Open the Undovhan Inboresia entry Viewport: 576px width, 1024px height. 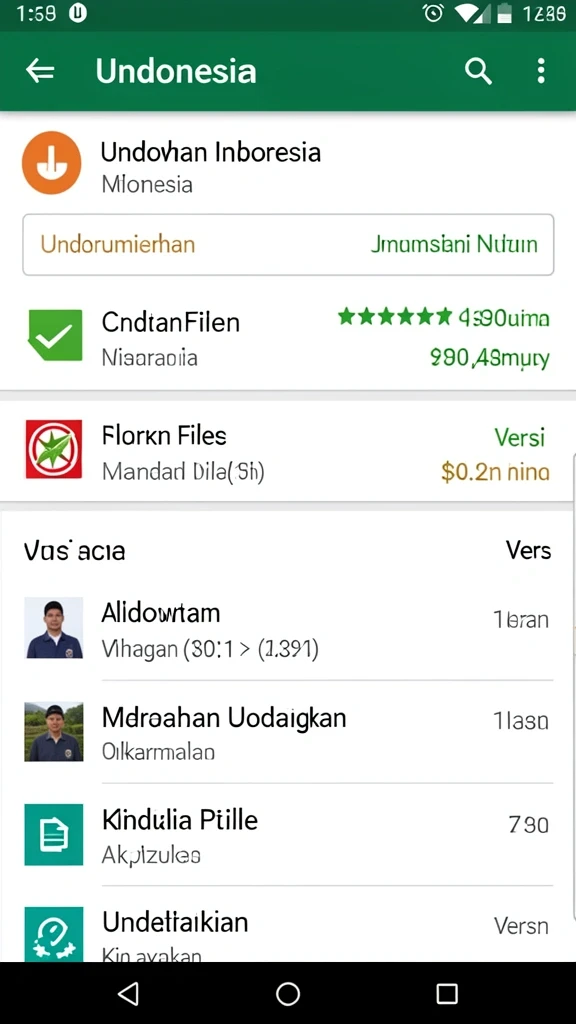click(x=288, y=164)
